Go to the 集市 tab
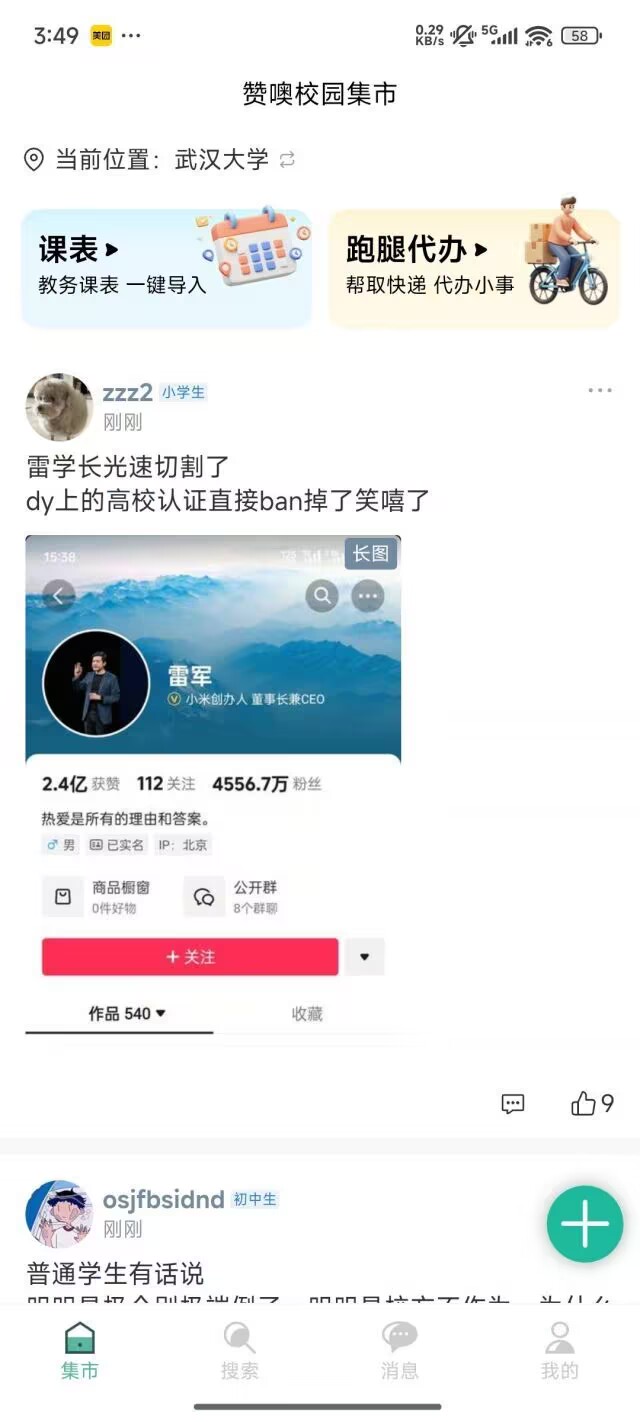Image resolution: width=640 pixels, height=1422 pixels. [x=79, y=1351]
